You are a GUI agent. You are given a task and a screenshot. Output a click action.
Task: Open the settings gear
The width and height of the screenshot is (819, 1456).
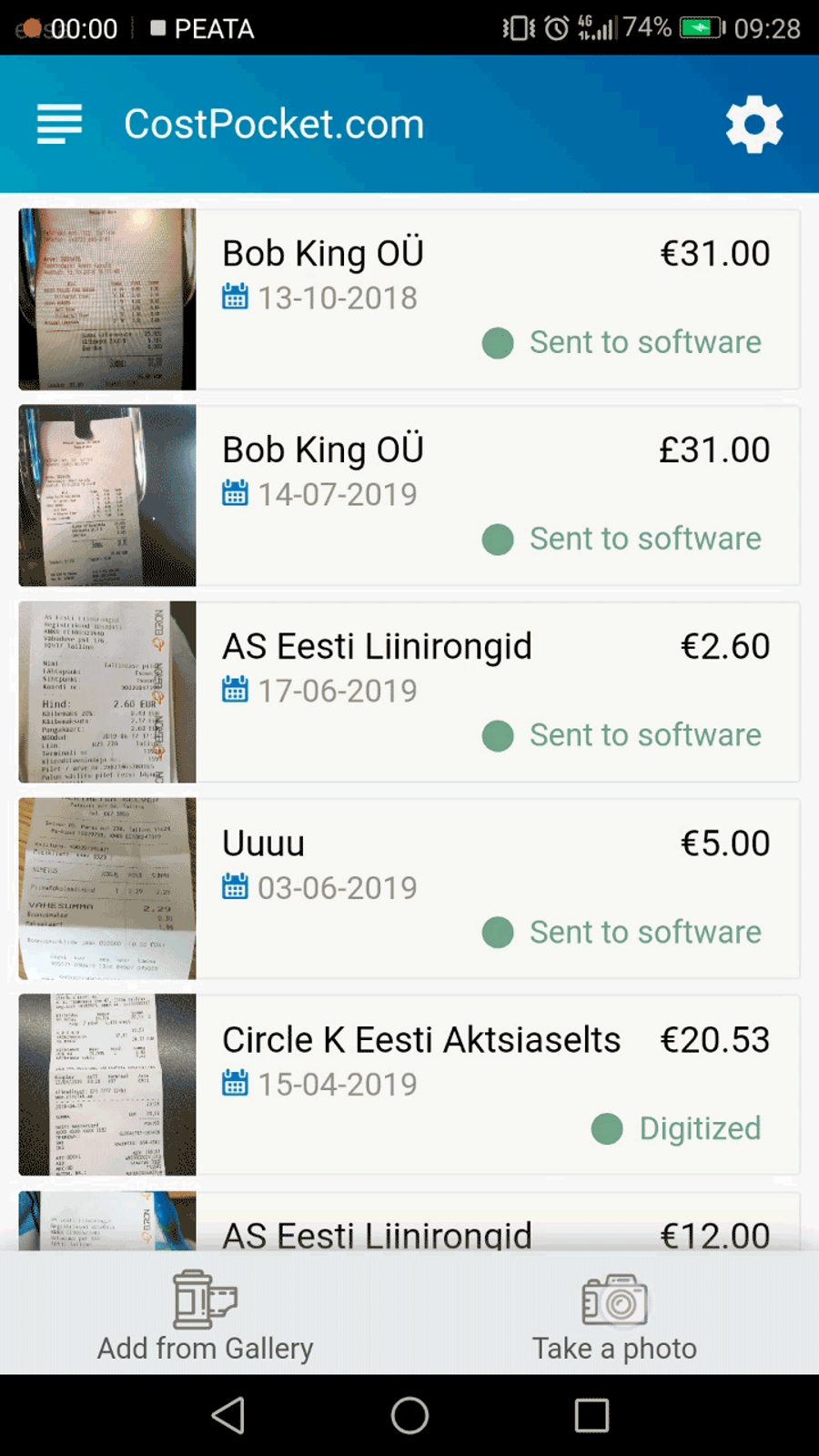[753, 124]
